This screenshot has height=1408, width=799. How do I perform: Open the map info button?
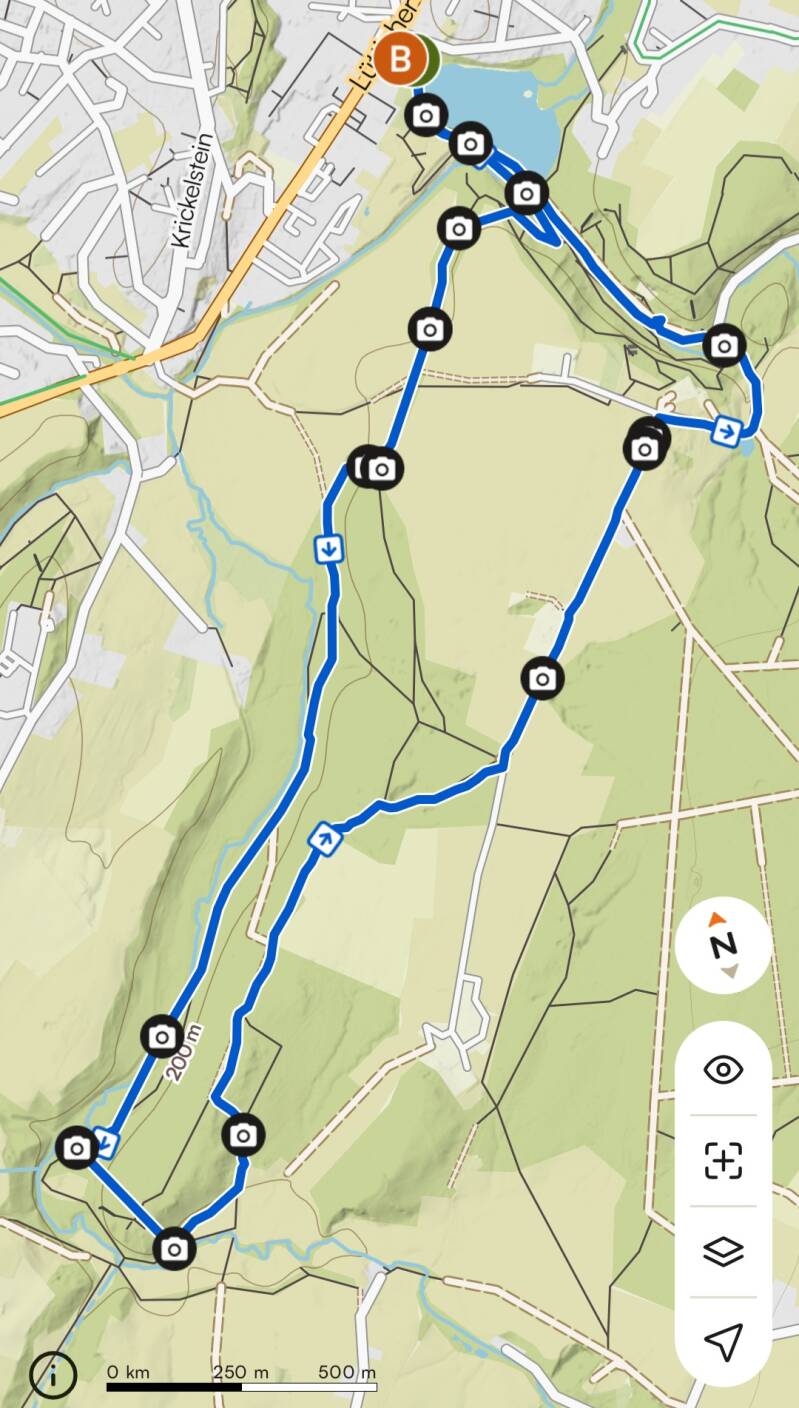point(54,1375)
